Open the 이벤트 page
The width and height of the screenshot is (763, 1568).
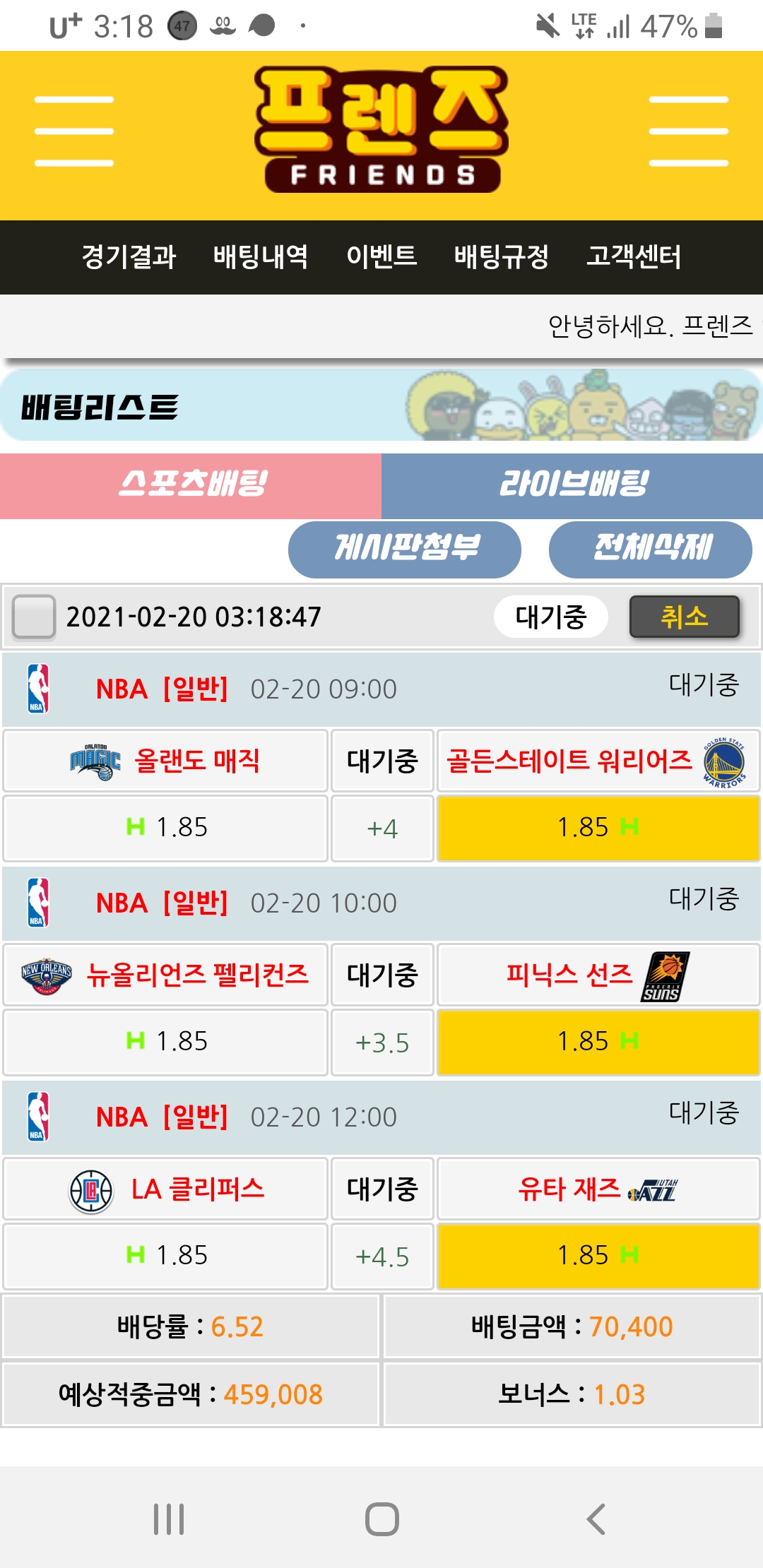[x=381, y=256]
